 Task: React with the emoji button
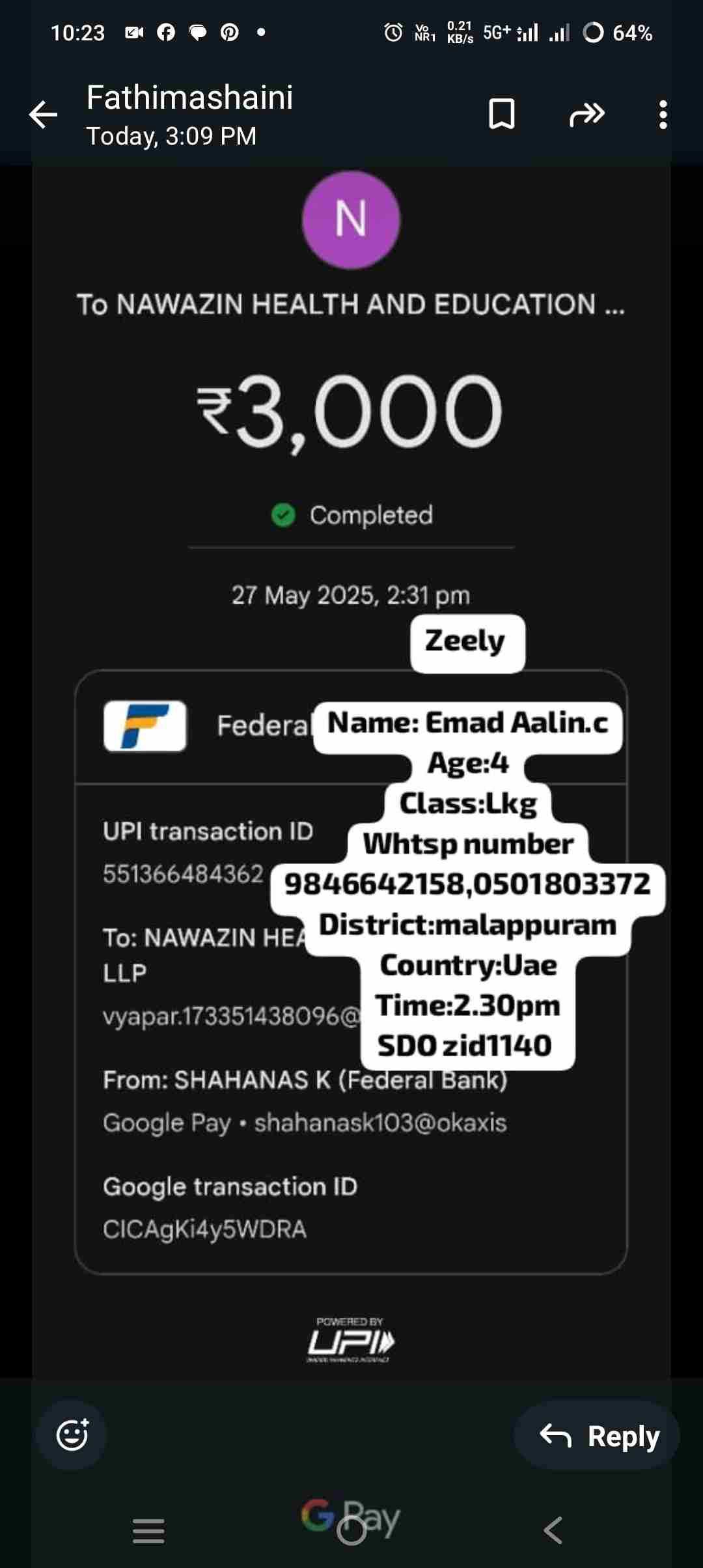72,1435
